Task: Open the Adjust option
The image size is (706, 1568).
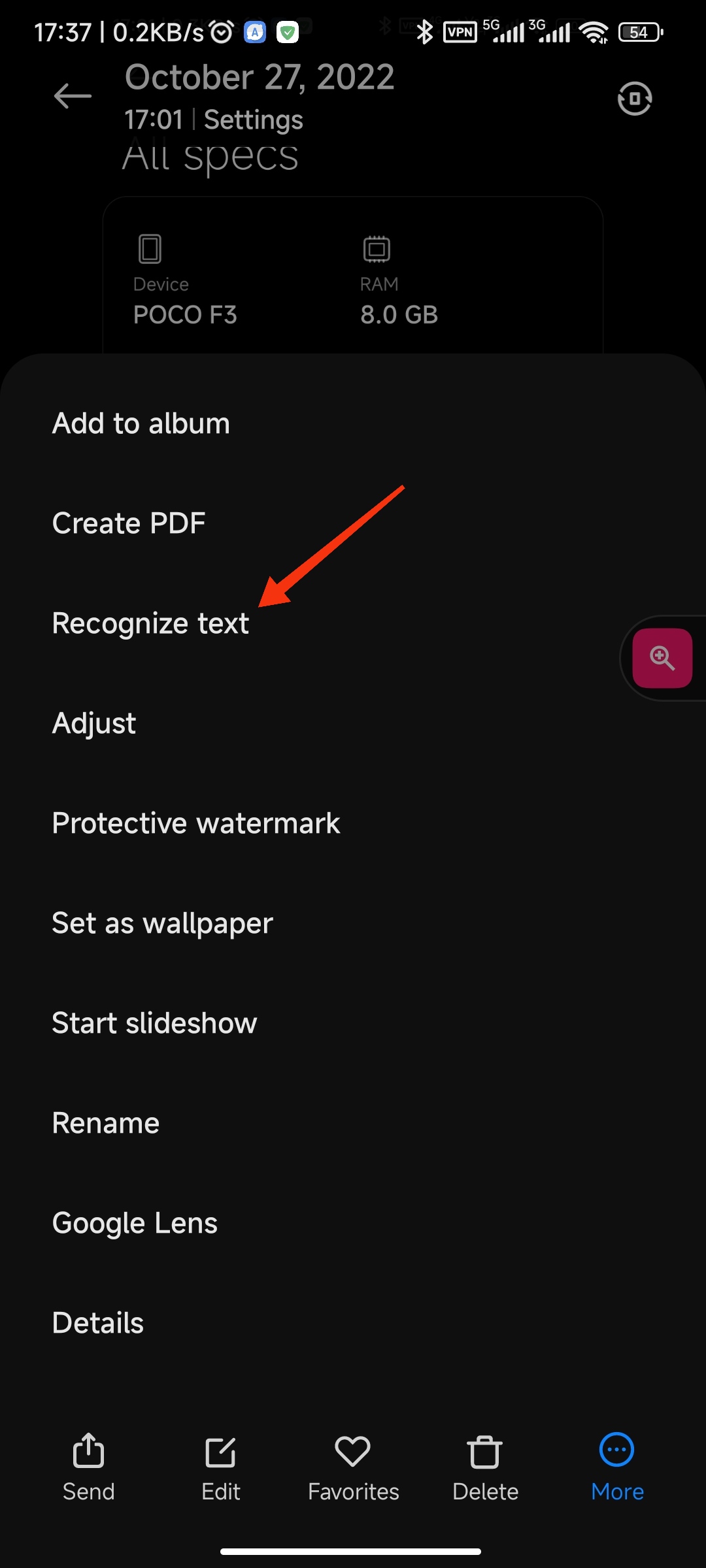Action: coord(353,723)
